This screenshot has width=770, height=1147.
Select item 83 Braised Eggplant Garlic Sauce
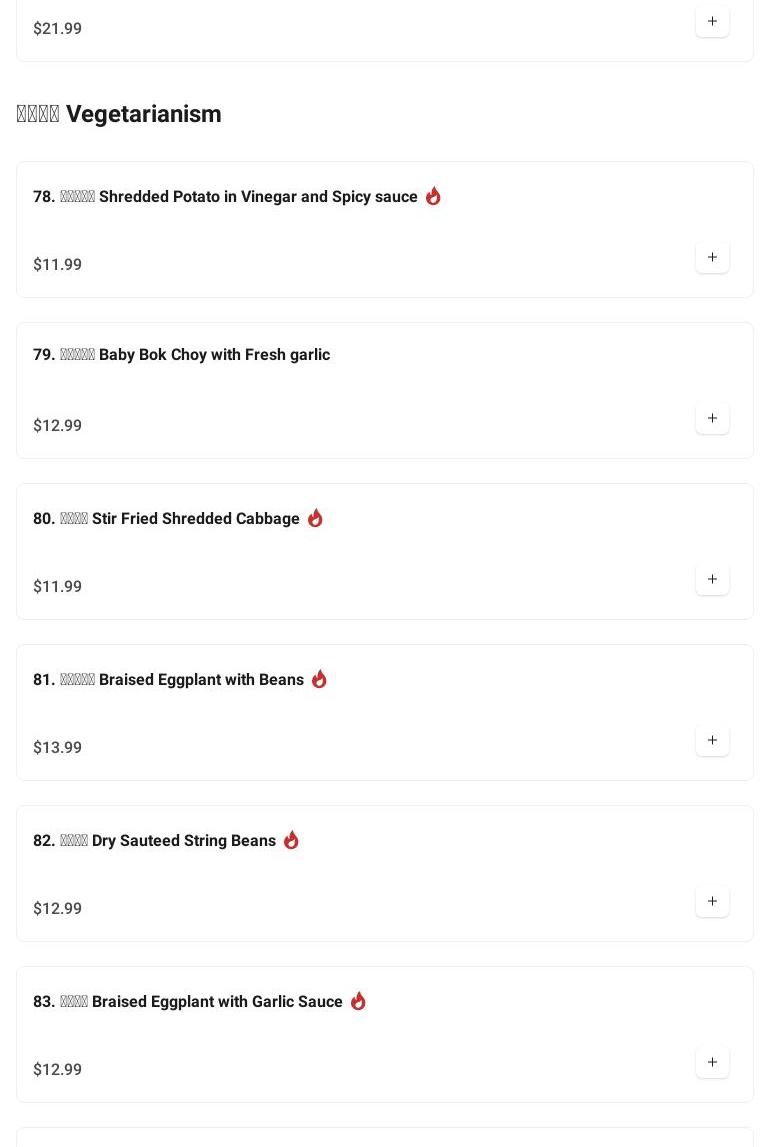click(x=217, y=1002)
